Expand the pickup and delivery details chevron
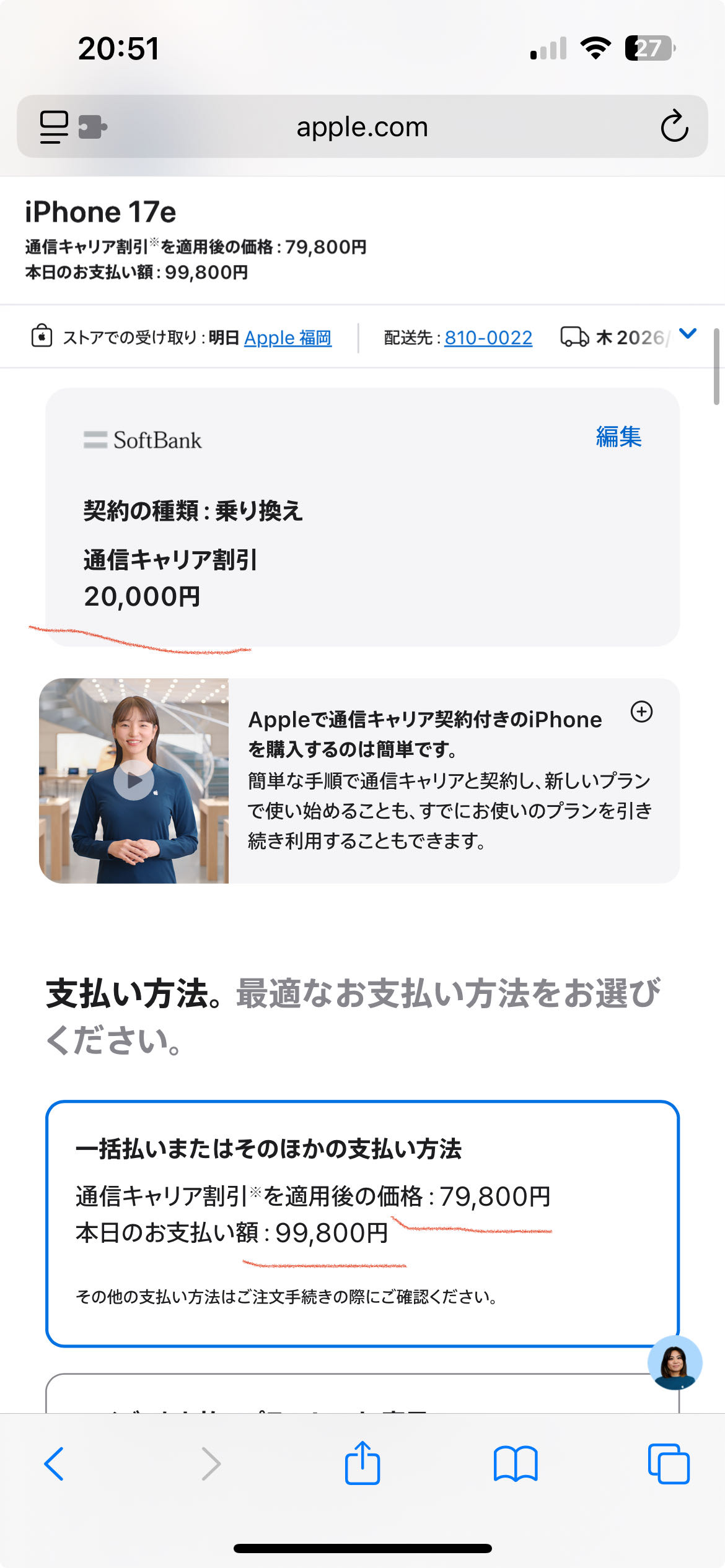The height and width of the screenshot is (1568, 725). point(688,334)
